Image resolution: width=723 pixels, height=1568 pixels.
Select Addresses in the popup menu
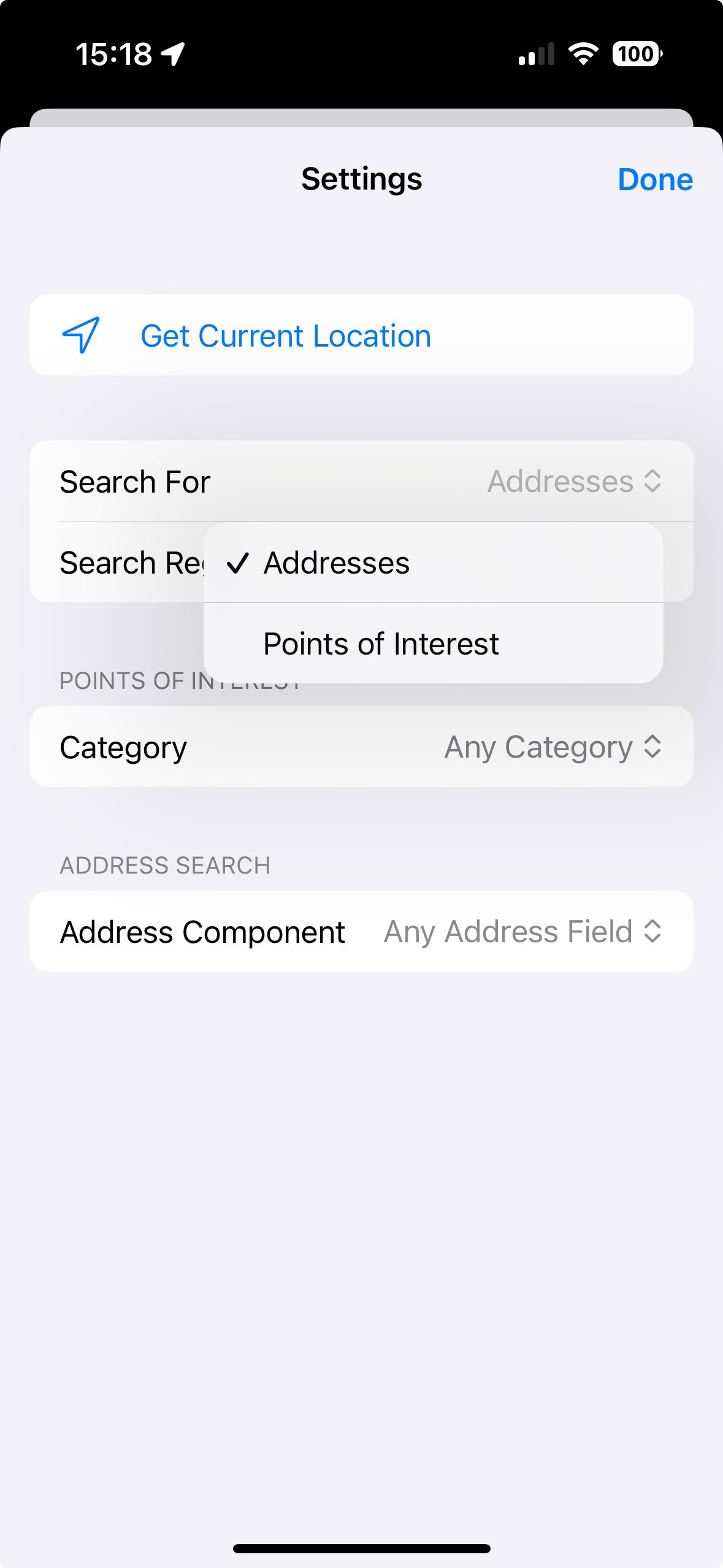pos(336,563)
